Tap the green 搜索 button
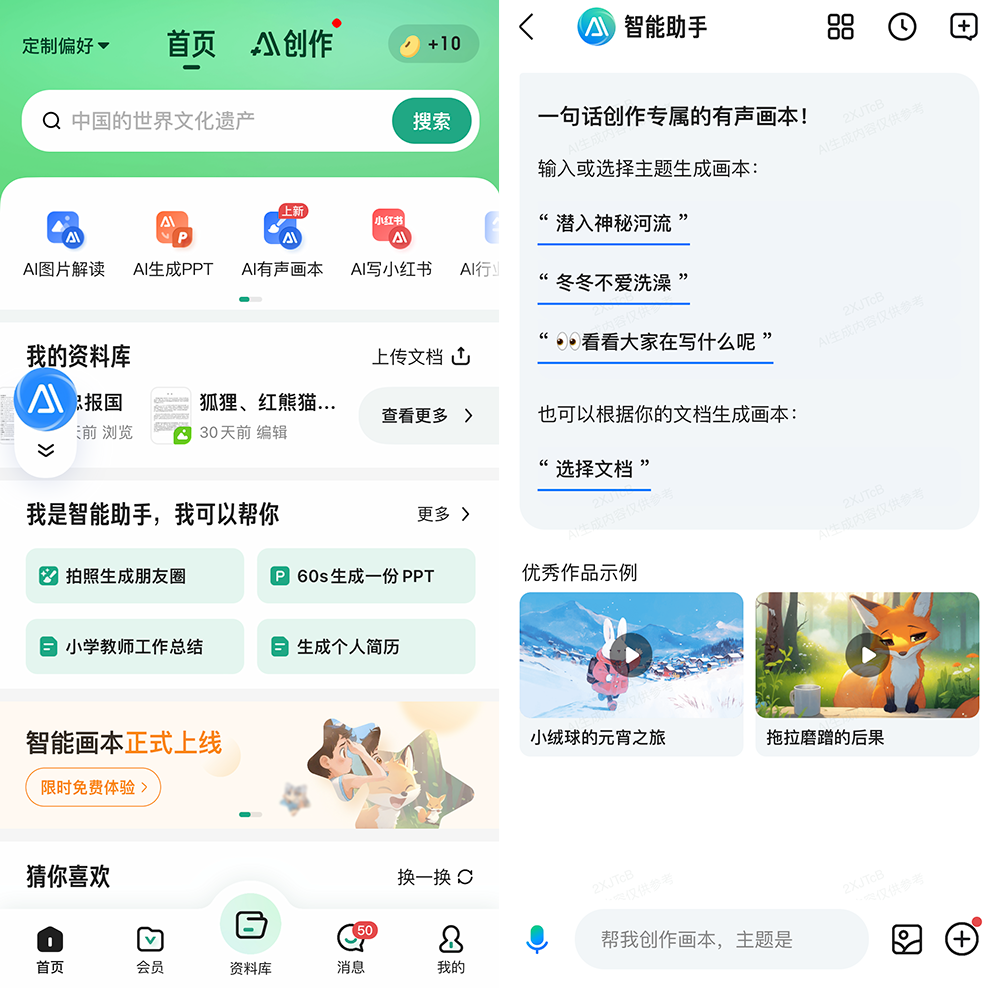Screen dimensions: 1000x988 [431, 121]
